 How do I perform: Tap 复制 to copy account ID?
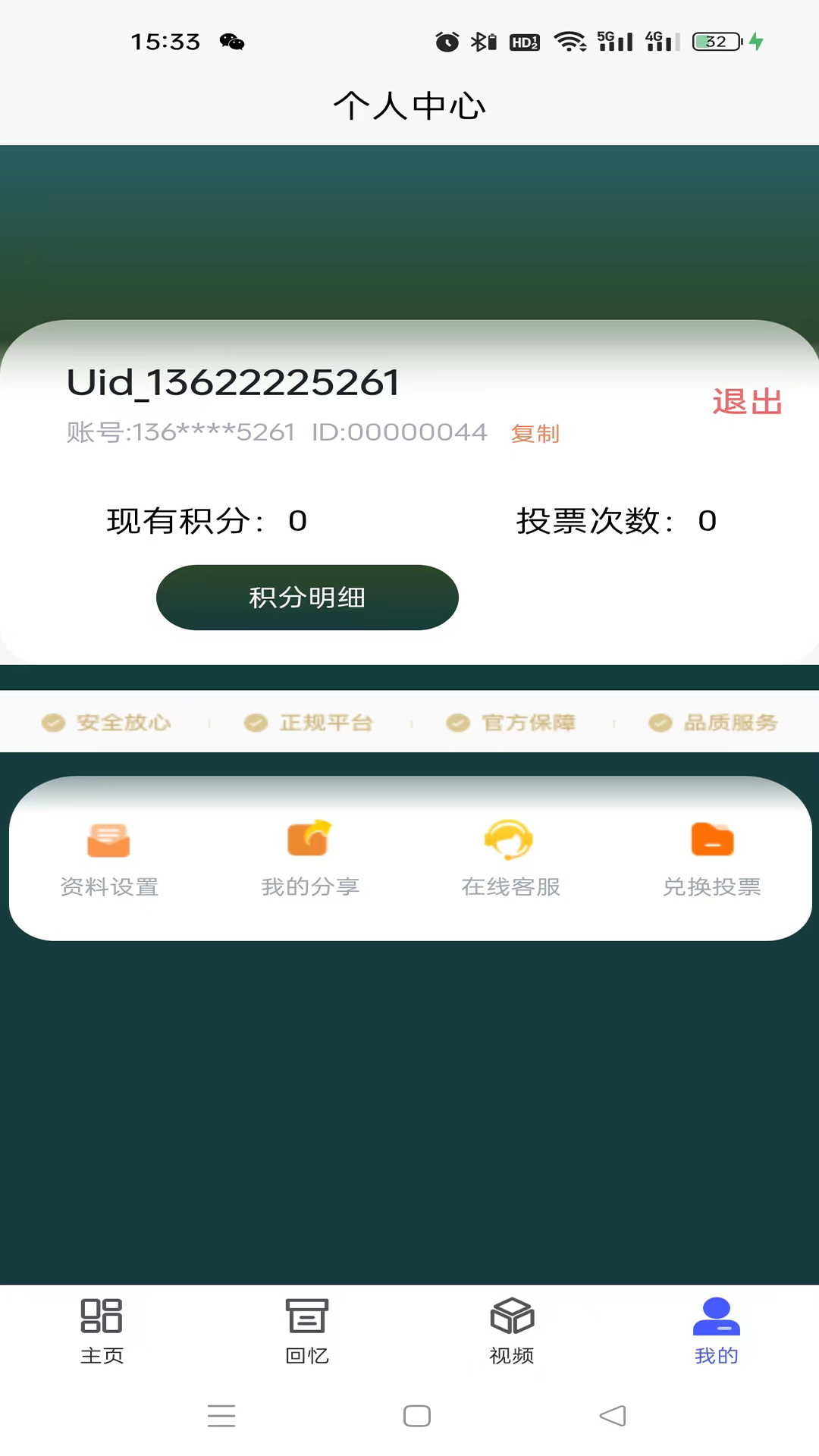pos(536,434)
